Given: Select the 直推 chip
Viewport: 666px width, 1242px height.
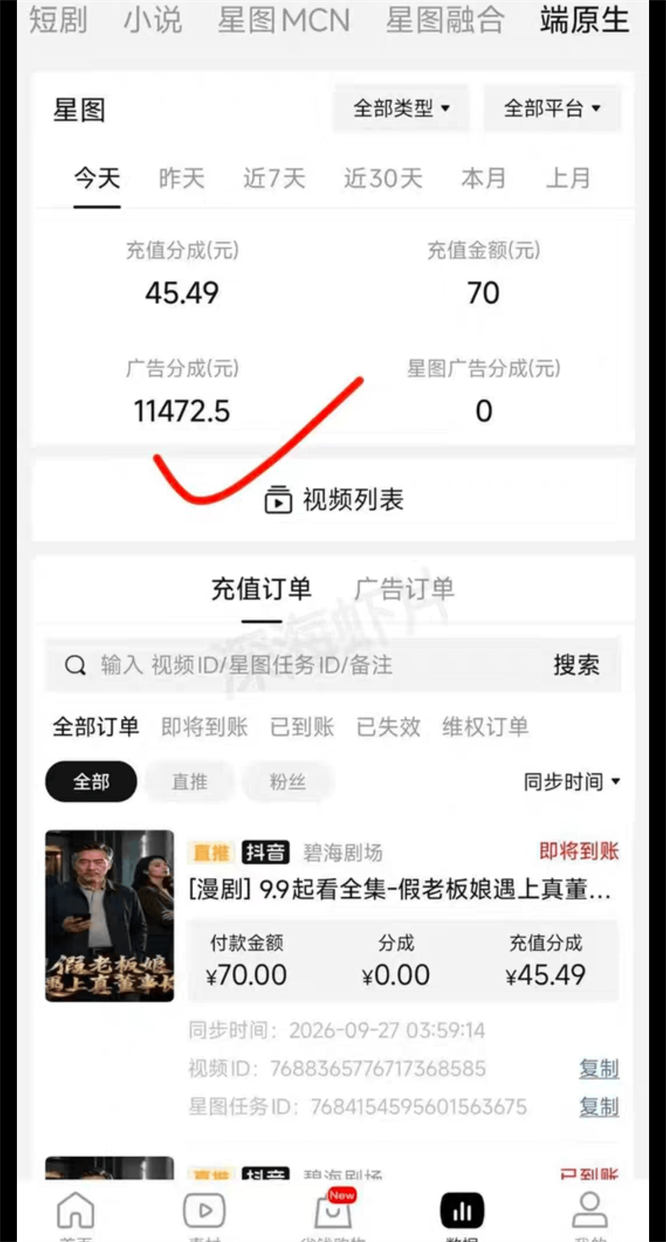Looking at the screenshot, I should [x=189, y=782].
